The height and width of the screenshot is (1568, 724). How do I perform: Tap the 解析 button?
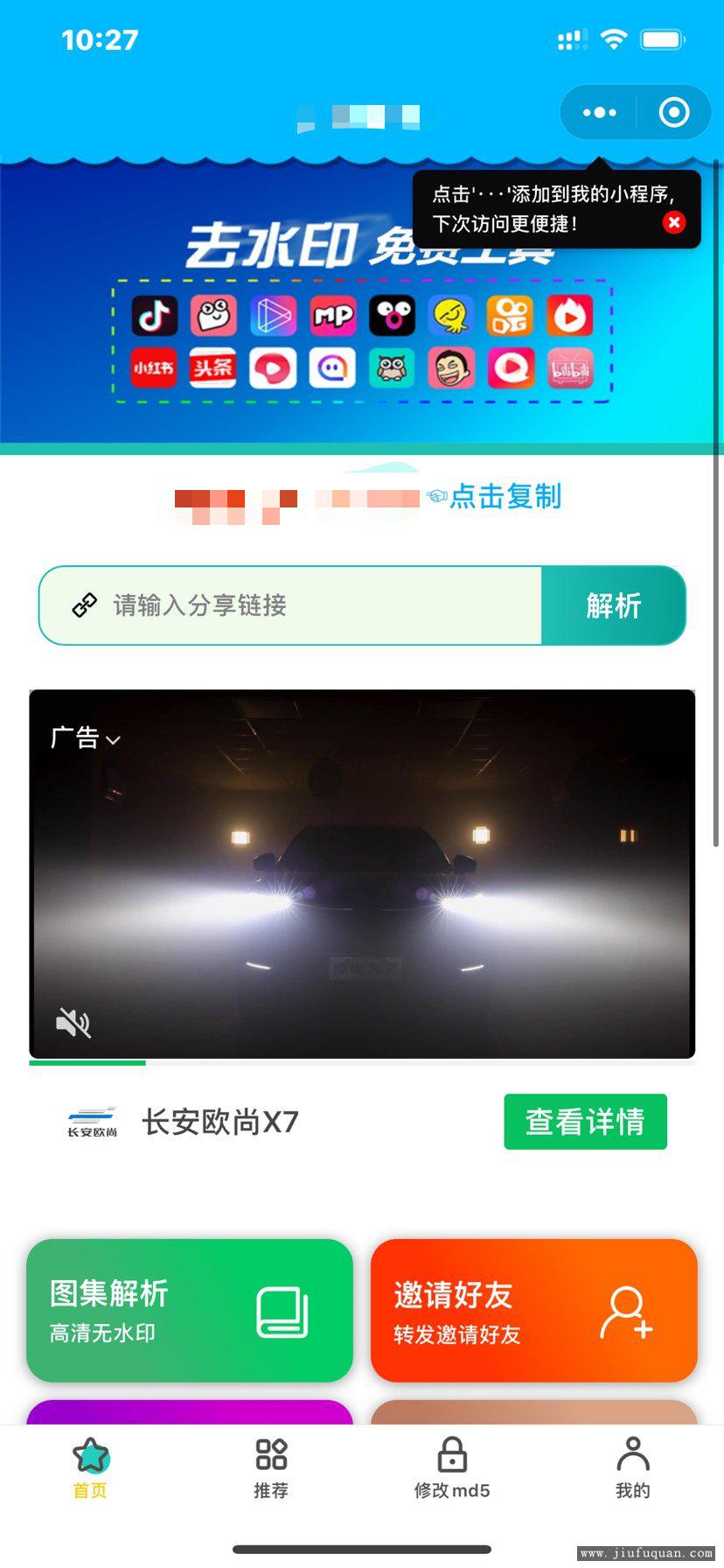pos(613,605)
